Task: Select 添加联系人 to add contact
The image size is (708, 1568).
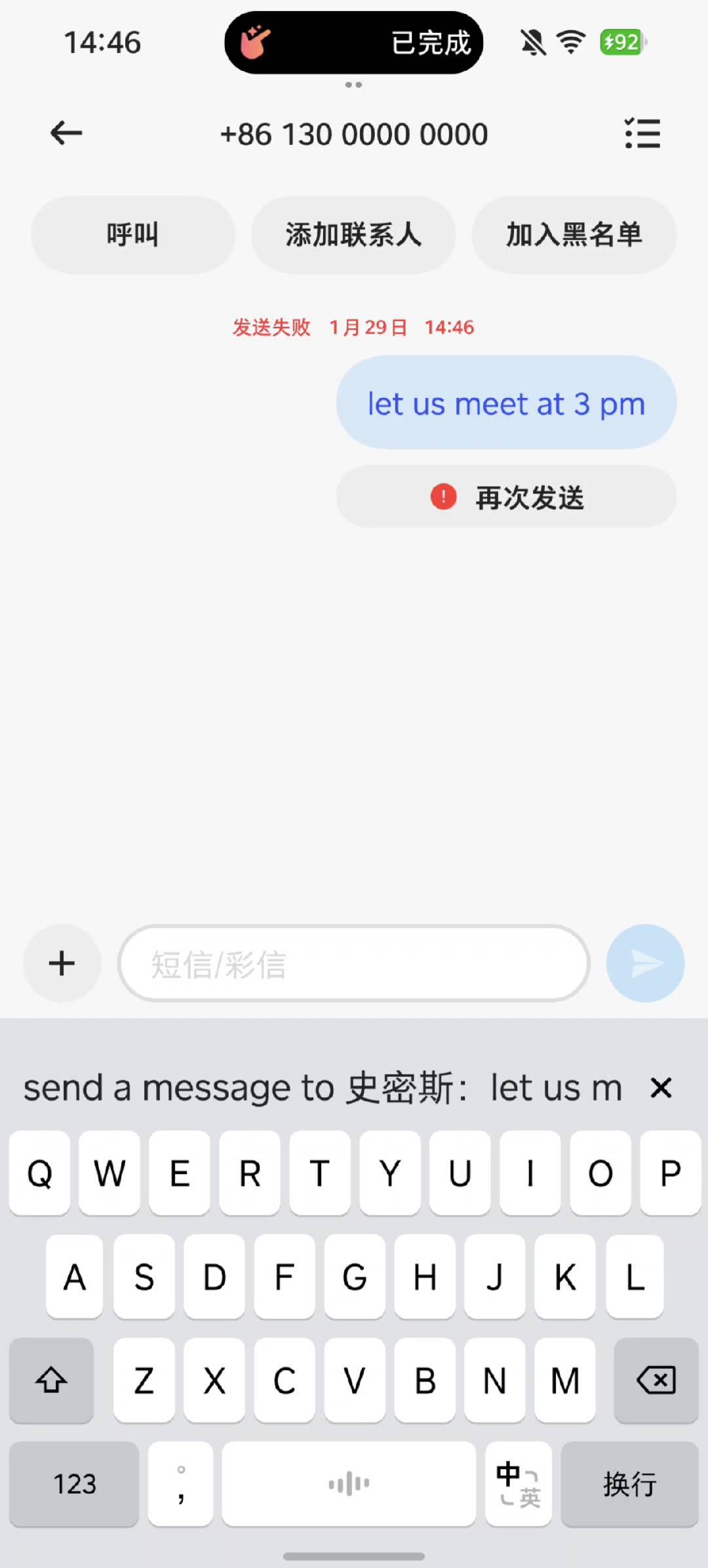Action: tap(353, 235)
